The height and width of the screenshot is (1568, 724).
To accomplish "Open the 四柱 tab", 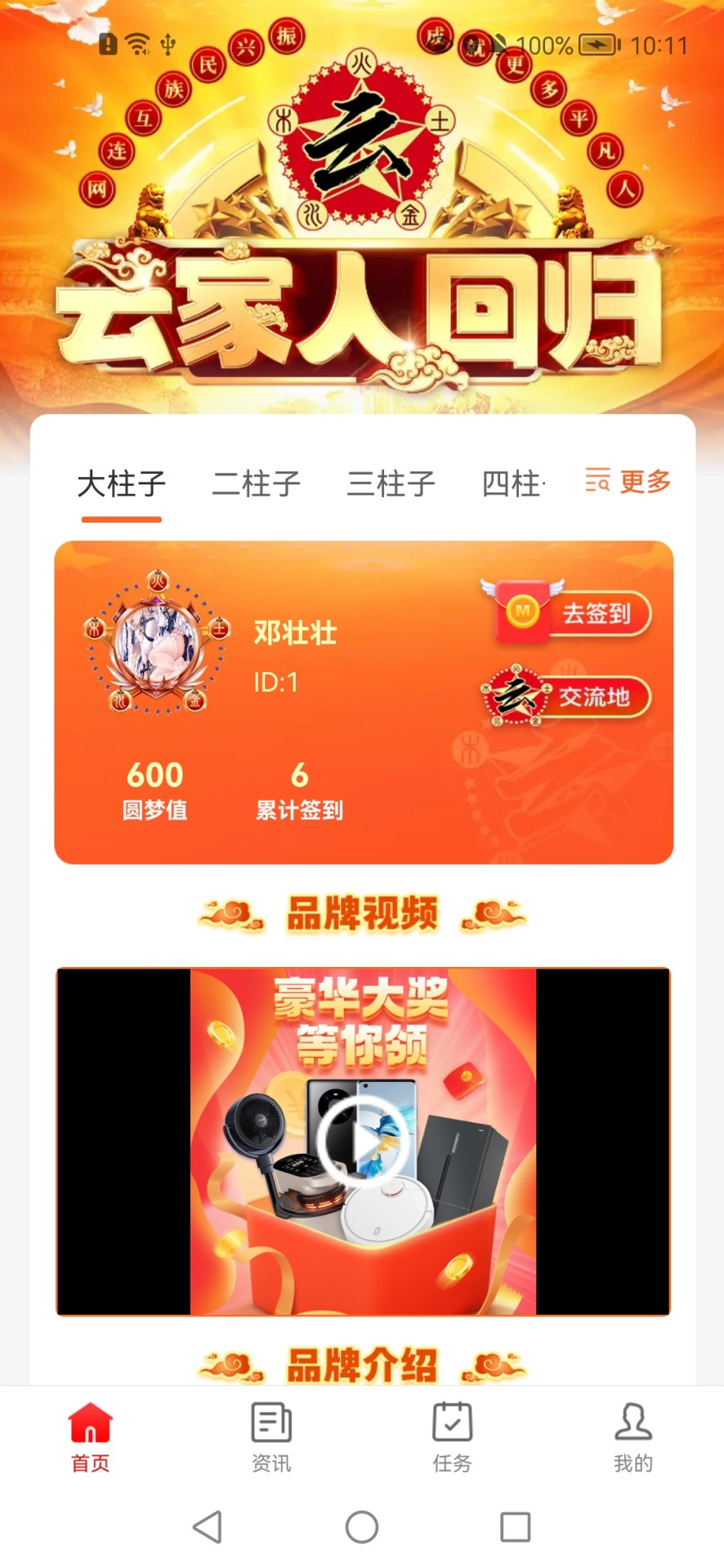I will (x=513, y=483).
